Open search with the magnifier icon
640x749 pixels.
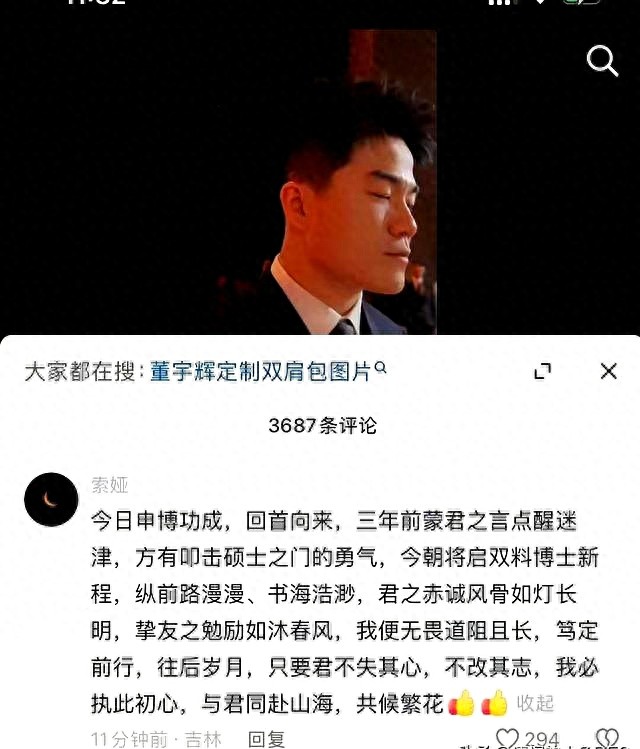602,61
